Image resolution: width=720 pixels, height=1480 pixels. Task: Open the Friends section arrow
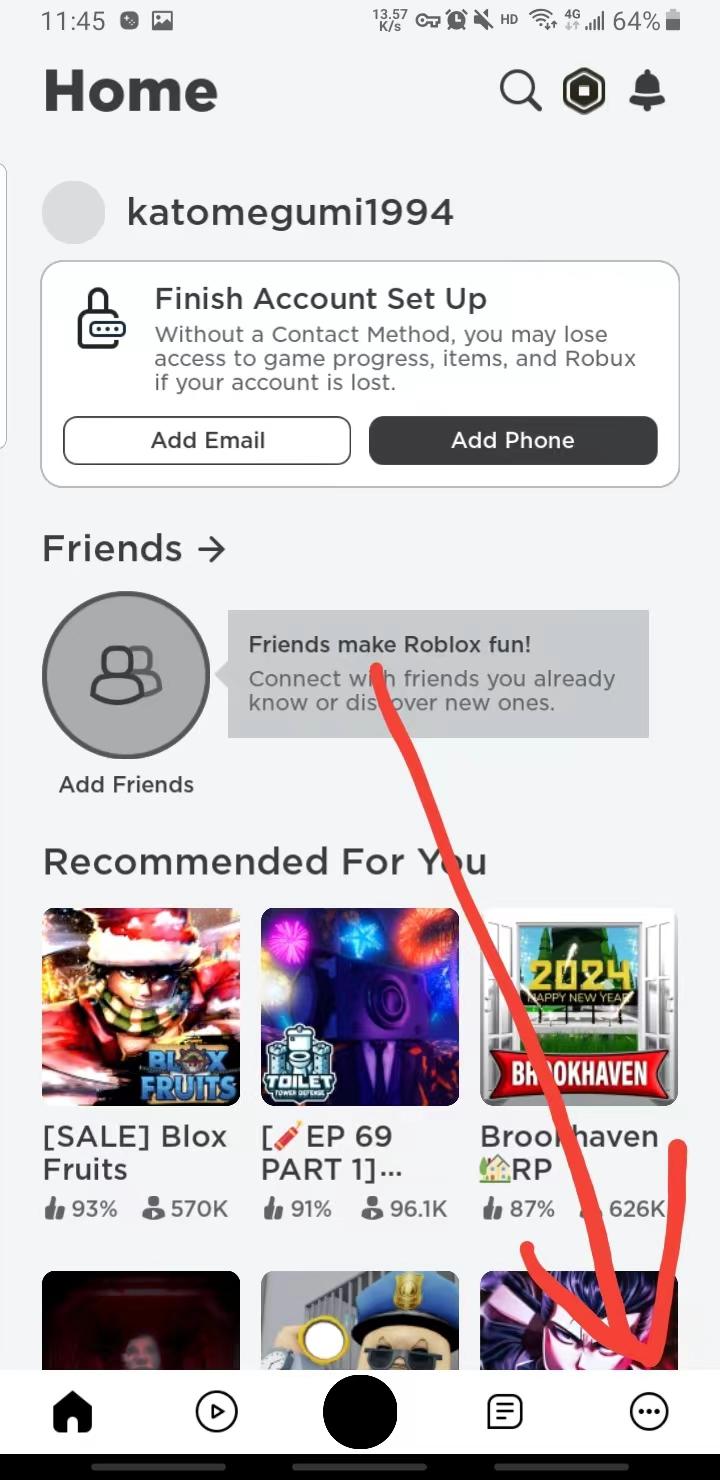point(214,548)
